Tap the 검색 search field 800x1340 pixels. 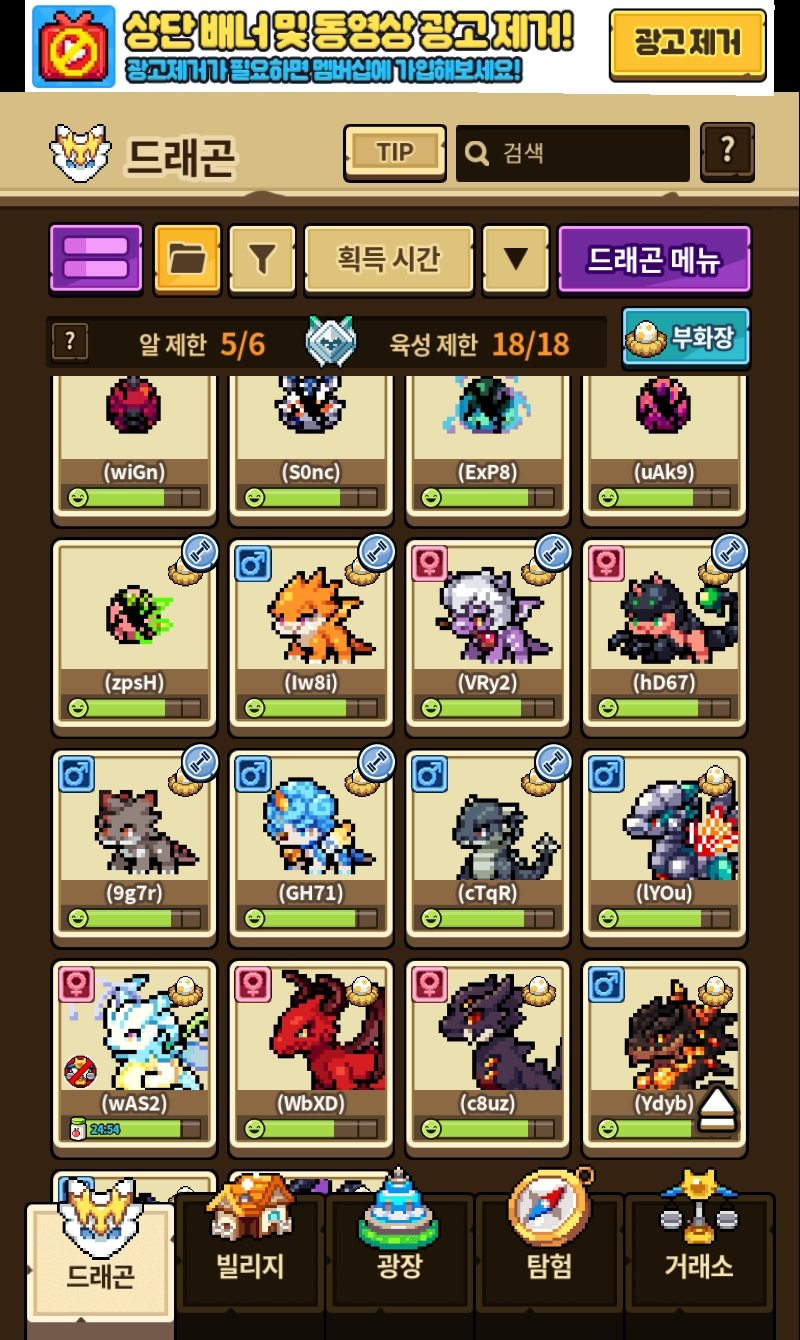coord(573,153)
